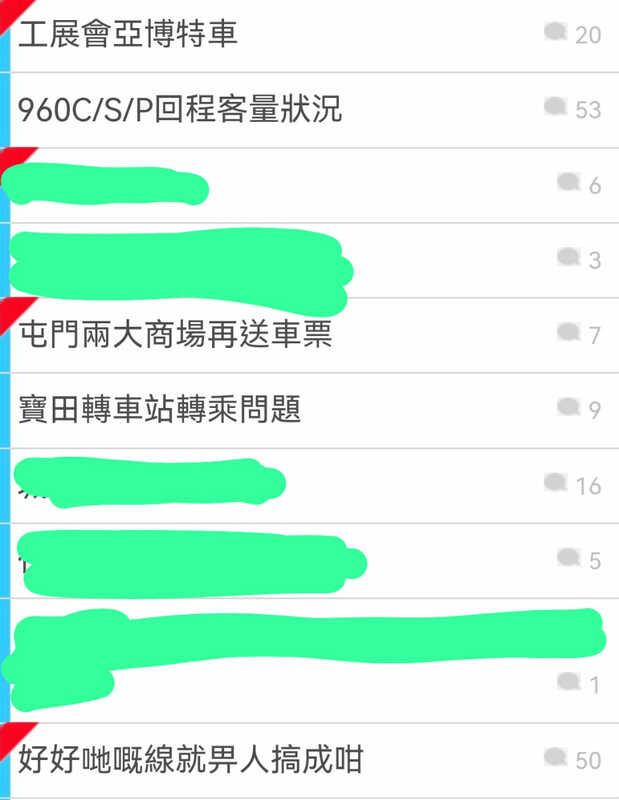Open the 960C/S/P回程客量狀況 thread
Image resolution: width=619 pixels, height=800 pixels.
point(180,109)
